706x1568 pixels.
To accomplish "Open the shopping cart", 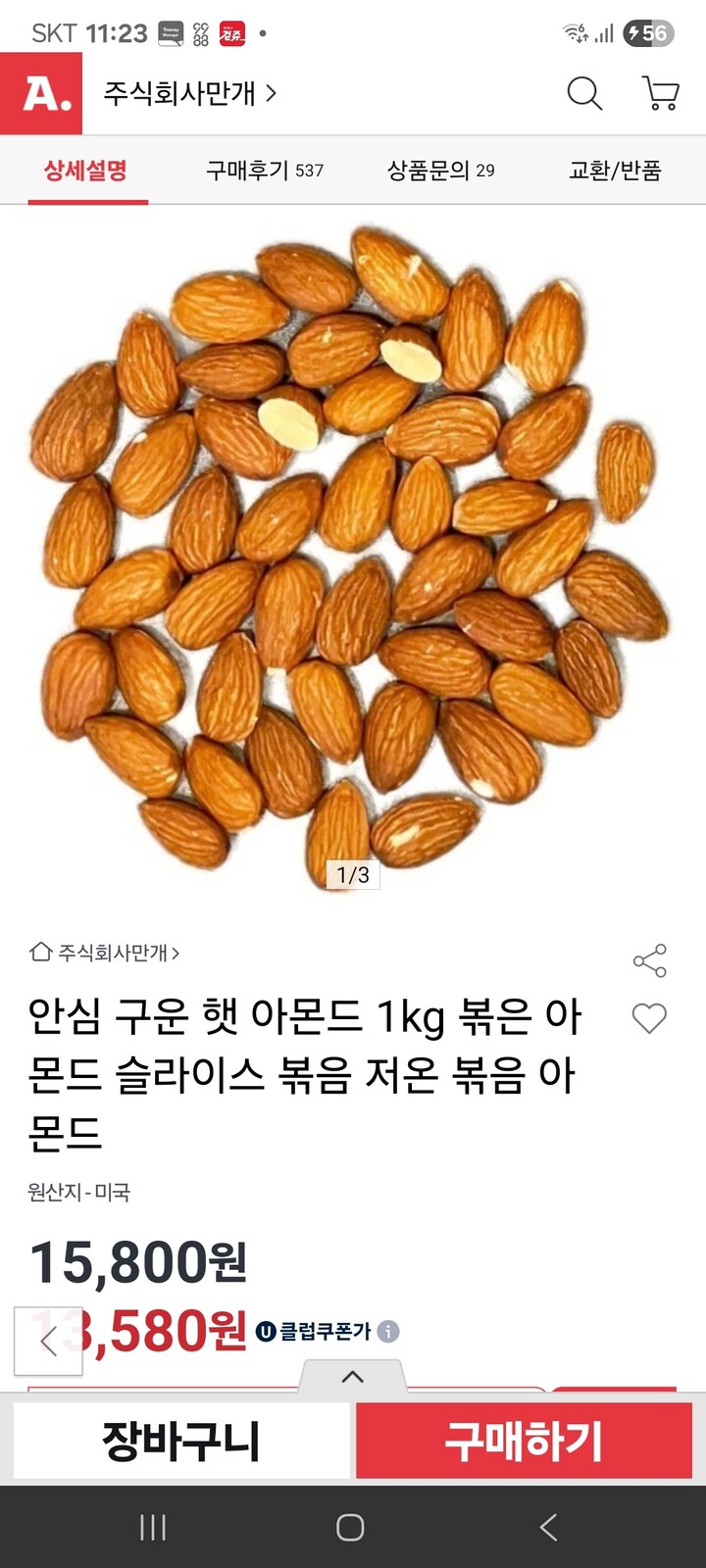I will [x=659, y=94].
